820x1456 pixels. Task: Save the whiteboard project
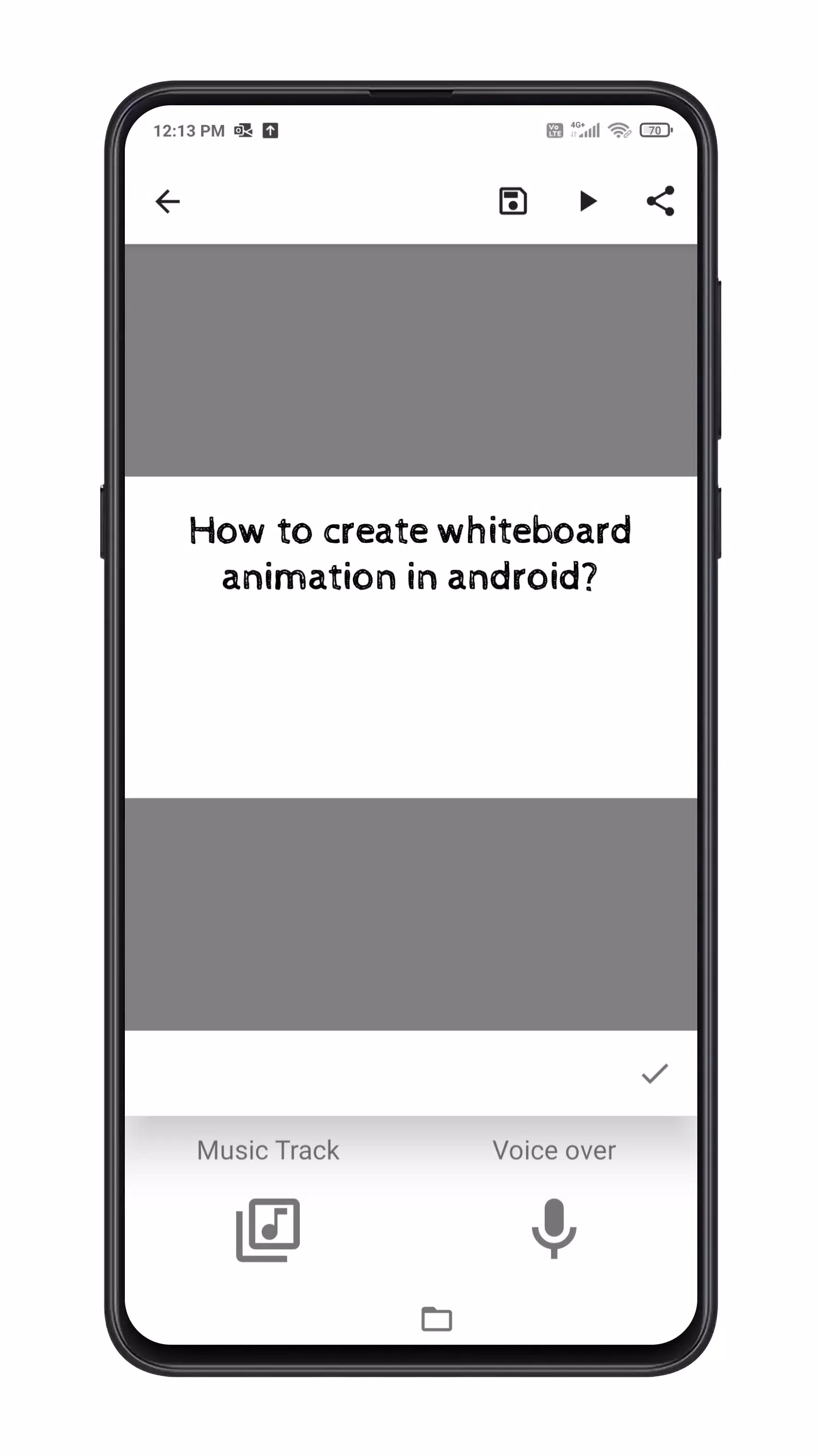[x=513, y=201]
